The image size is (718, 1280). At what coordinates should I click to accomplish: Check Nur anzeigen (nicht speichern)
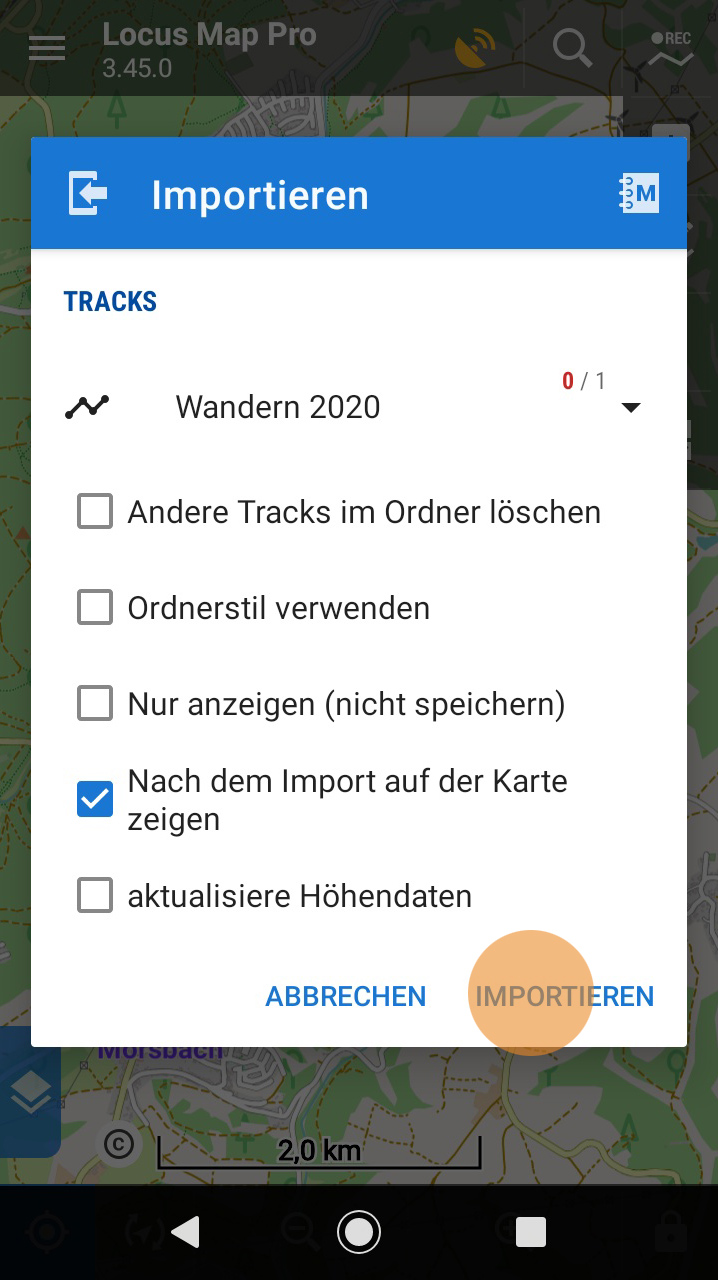point(95,704)
